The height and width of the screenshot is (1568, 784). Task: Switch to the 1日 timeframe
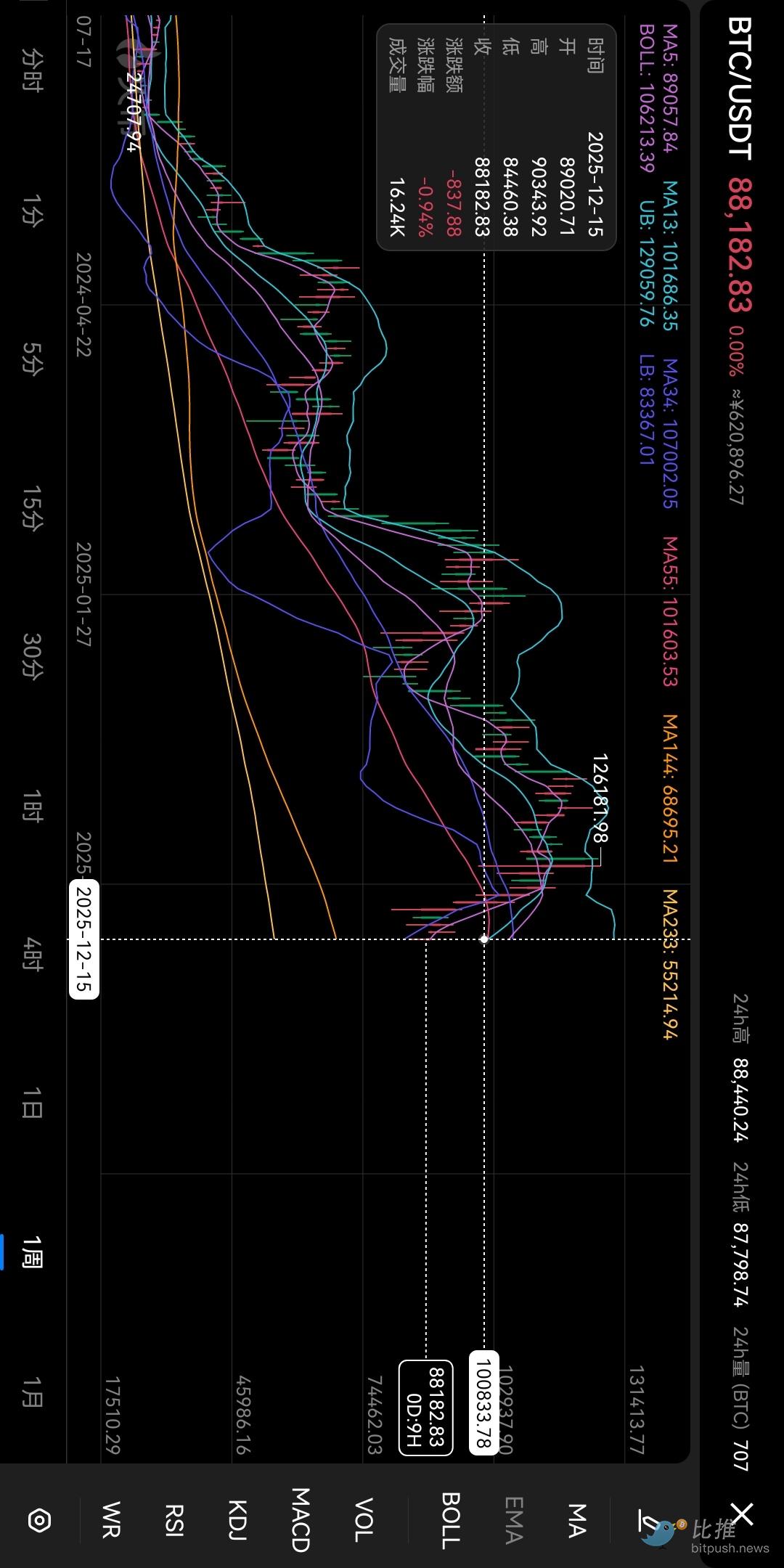(x=33, y=1103)
